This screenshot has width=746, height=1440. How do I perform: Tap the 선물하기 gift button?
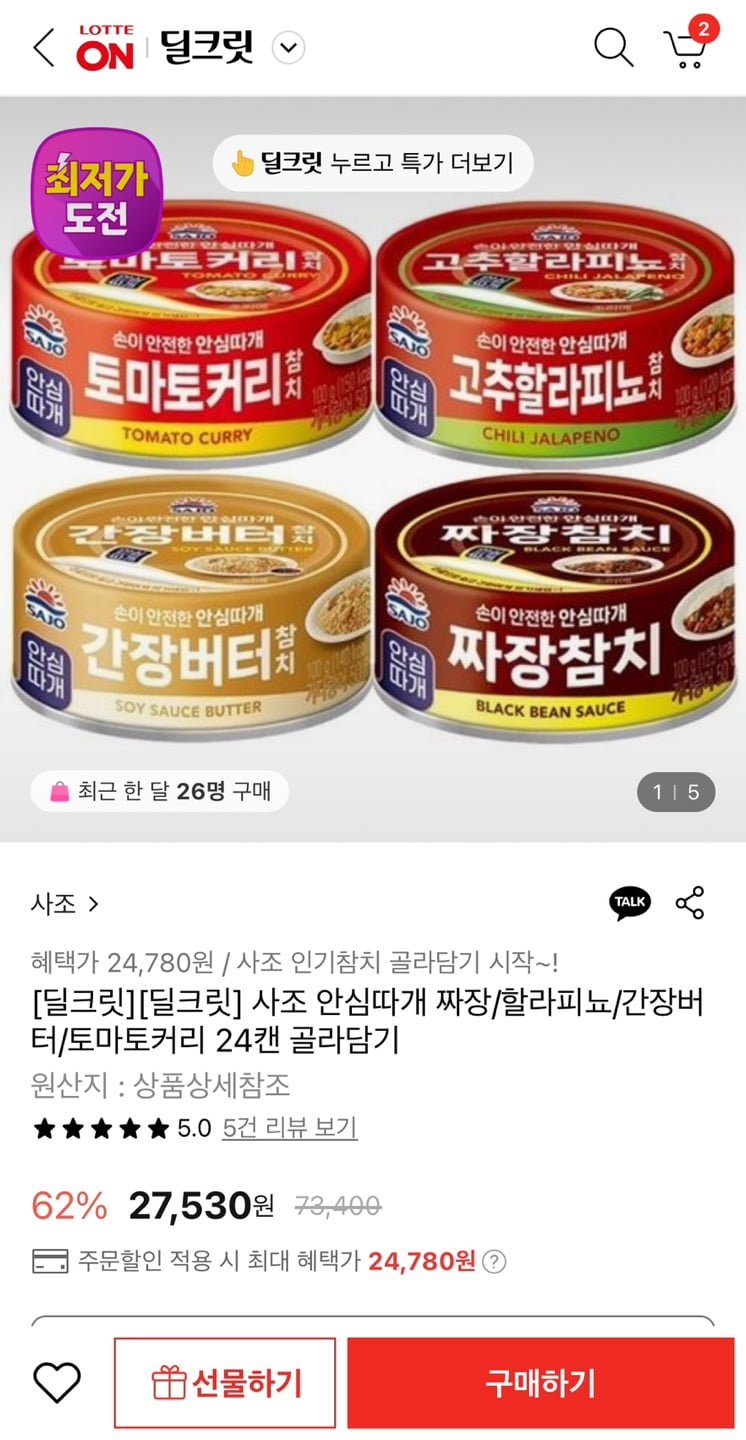(225, 1383)
